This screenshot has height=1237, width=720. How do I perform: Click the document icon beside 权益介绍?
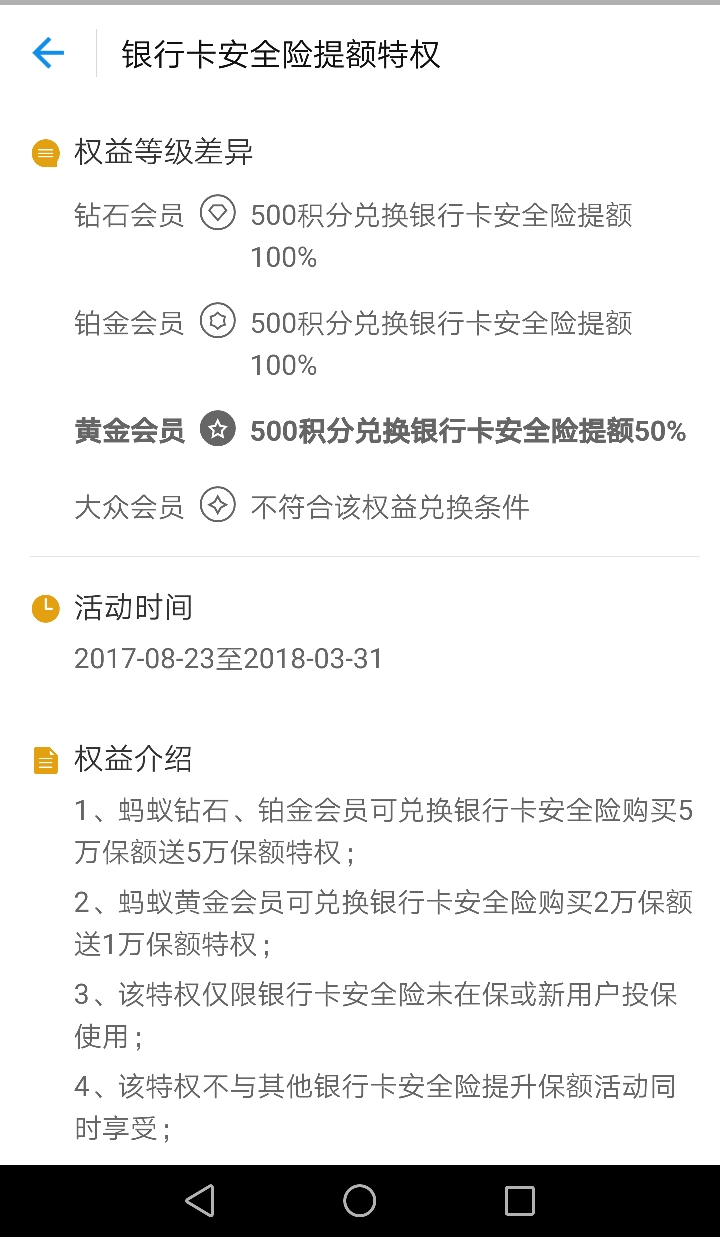point(45,759)
